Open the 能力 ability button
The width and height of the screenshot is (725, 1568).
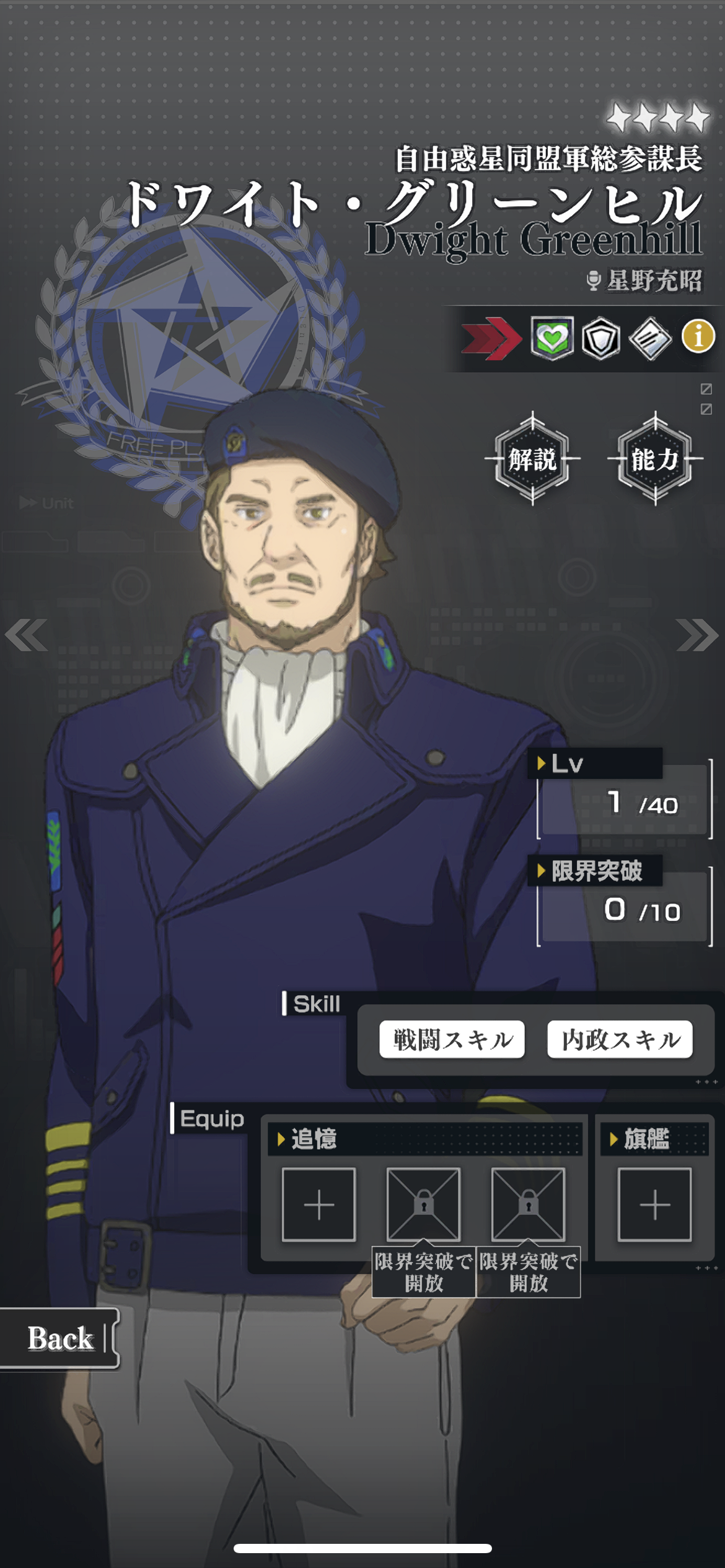point(655,459)
